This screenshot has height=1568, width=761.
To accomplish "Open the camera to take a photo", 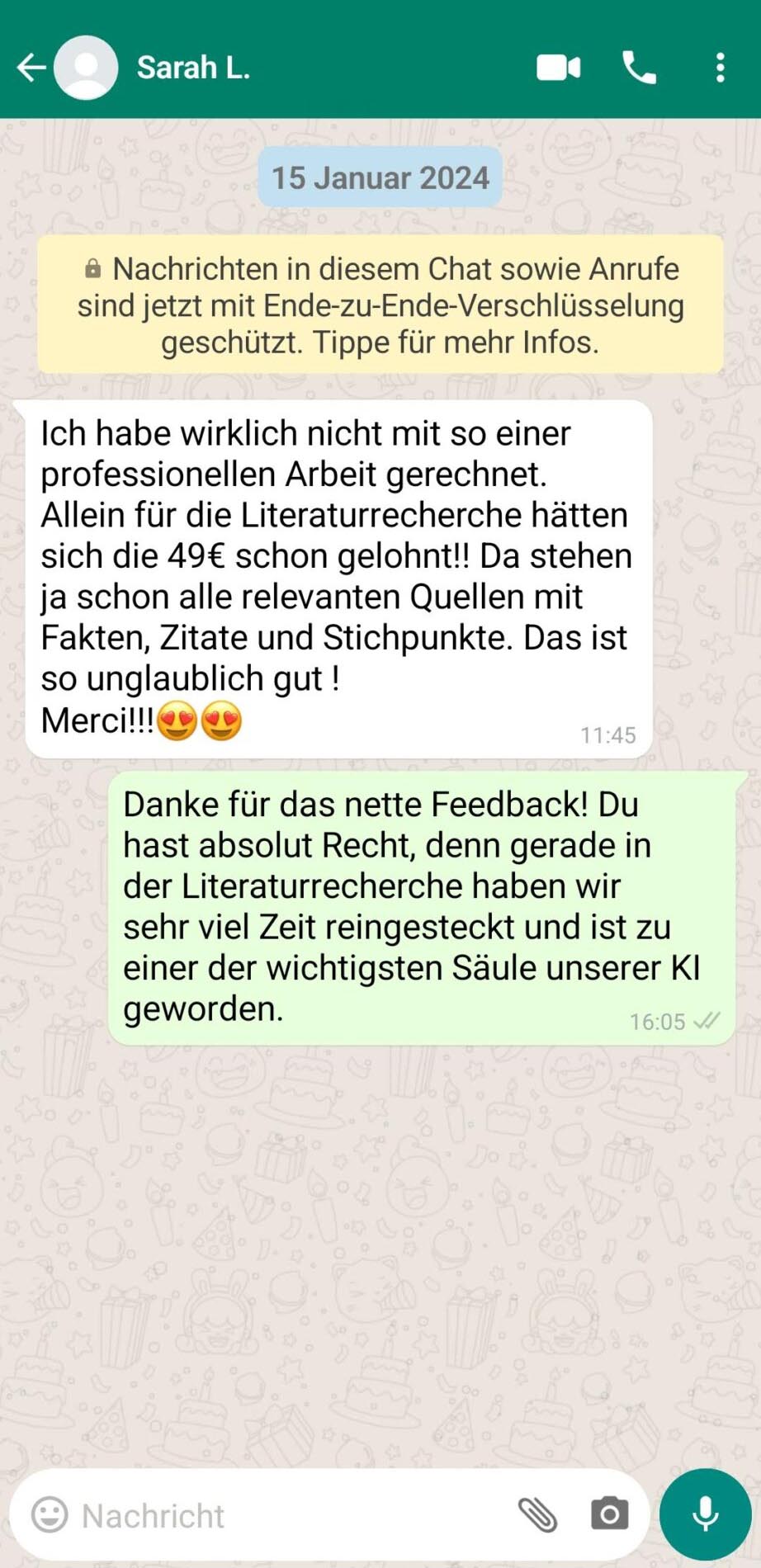I will [x=610, y=1515].
